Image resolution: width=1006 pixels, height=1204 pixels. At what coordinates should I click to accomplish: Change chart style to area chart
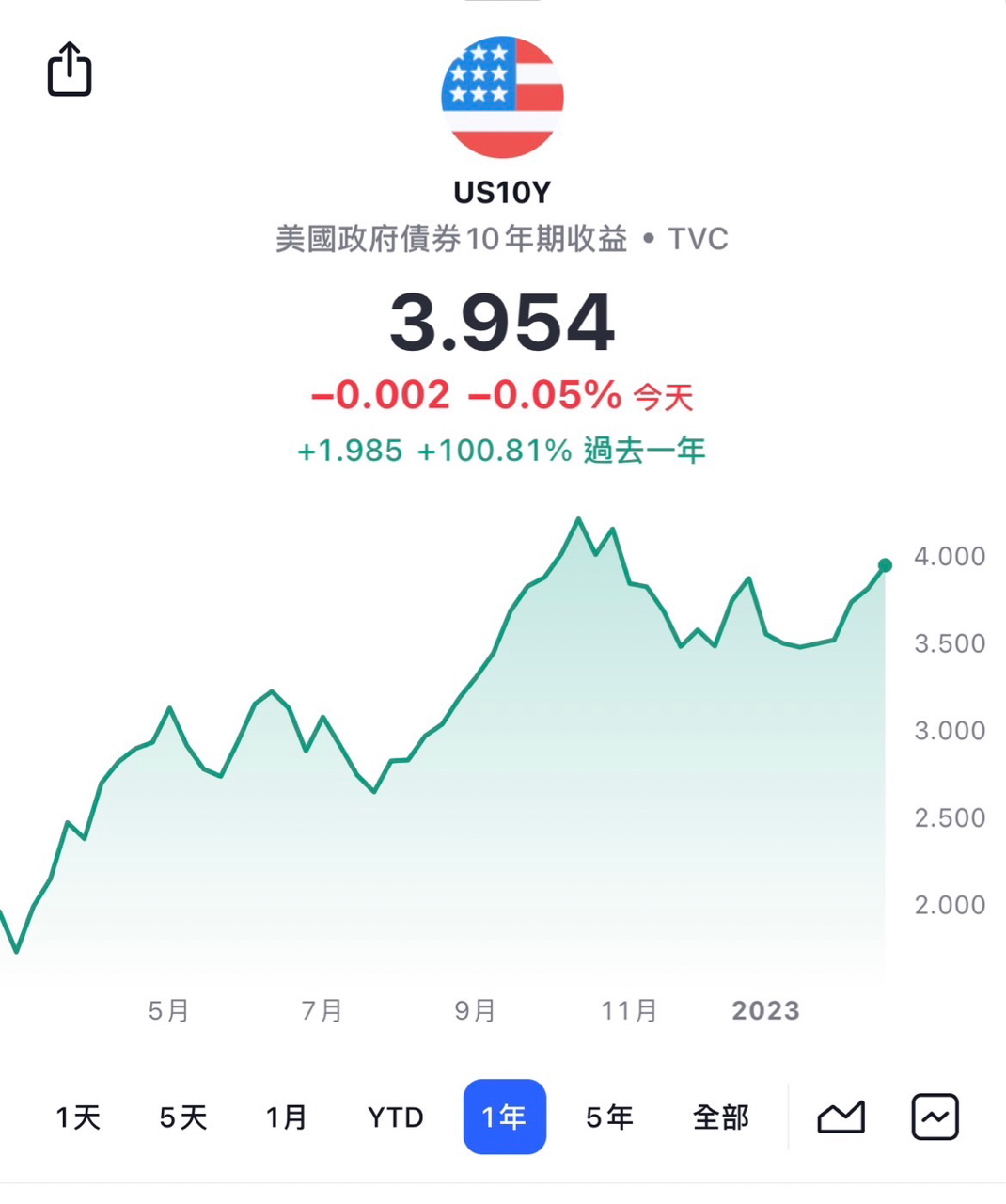coord(841,1117)
